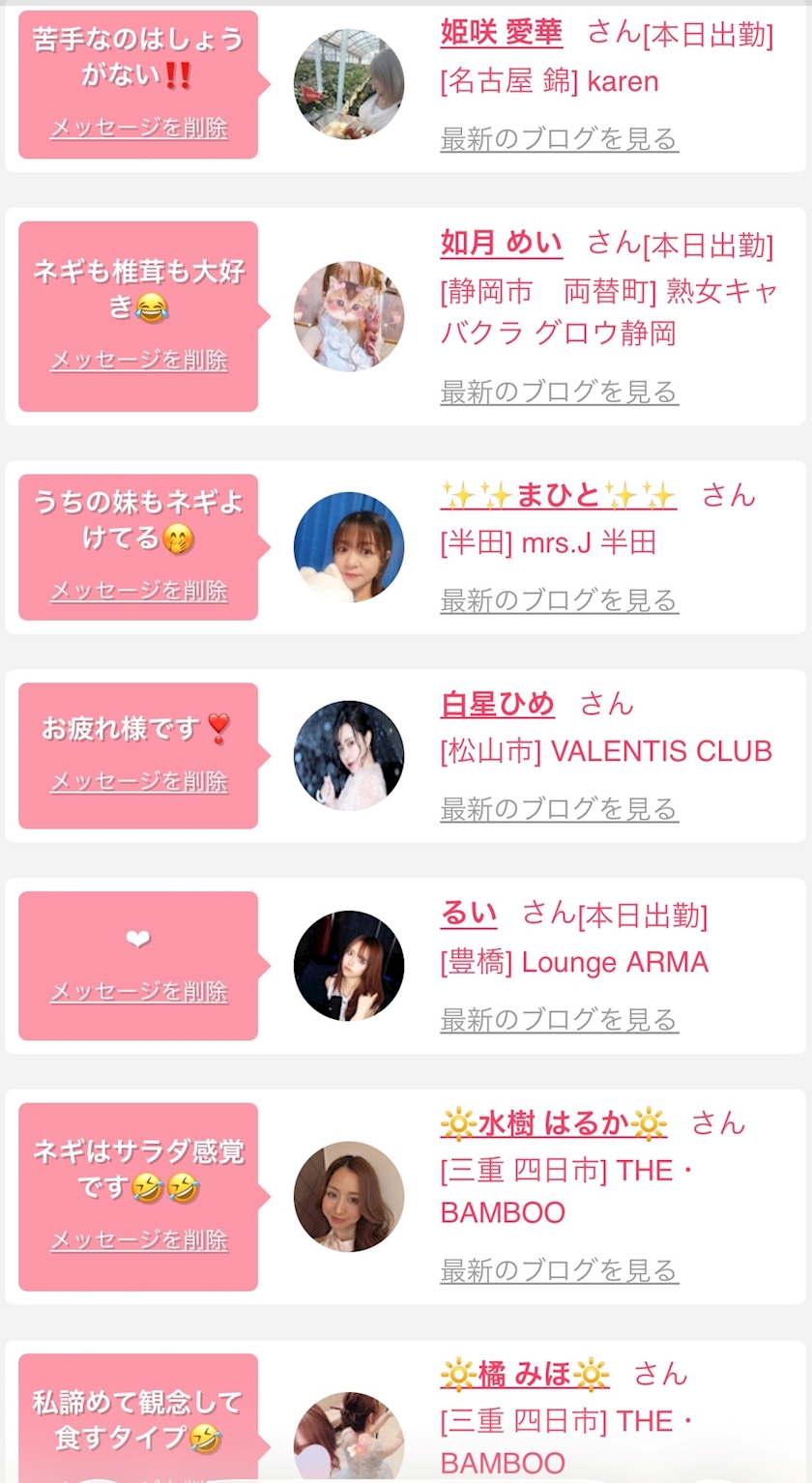812x1483 pixels.
Task: View 如月 めい's latest blog
Action: [x=559, y=392]
